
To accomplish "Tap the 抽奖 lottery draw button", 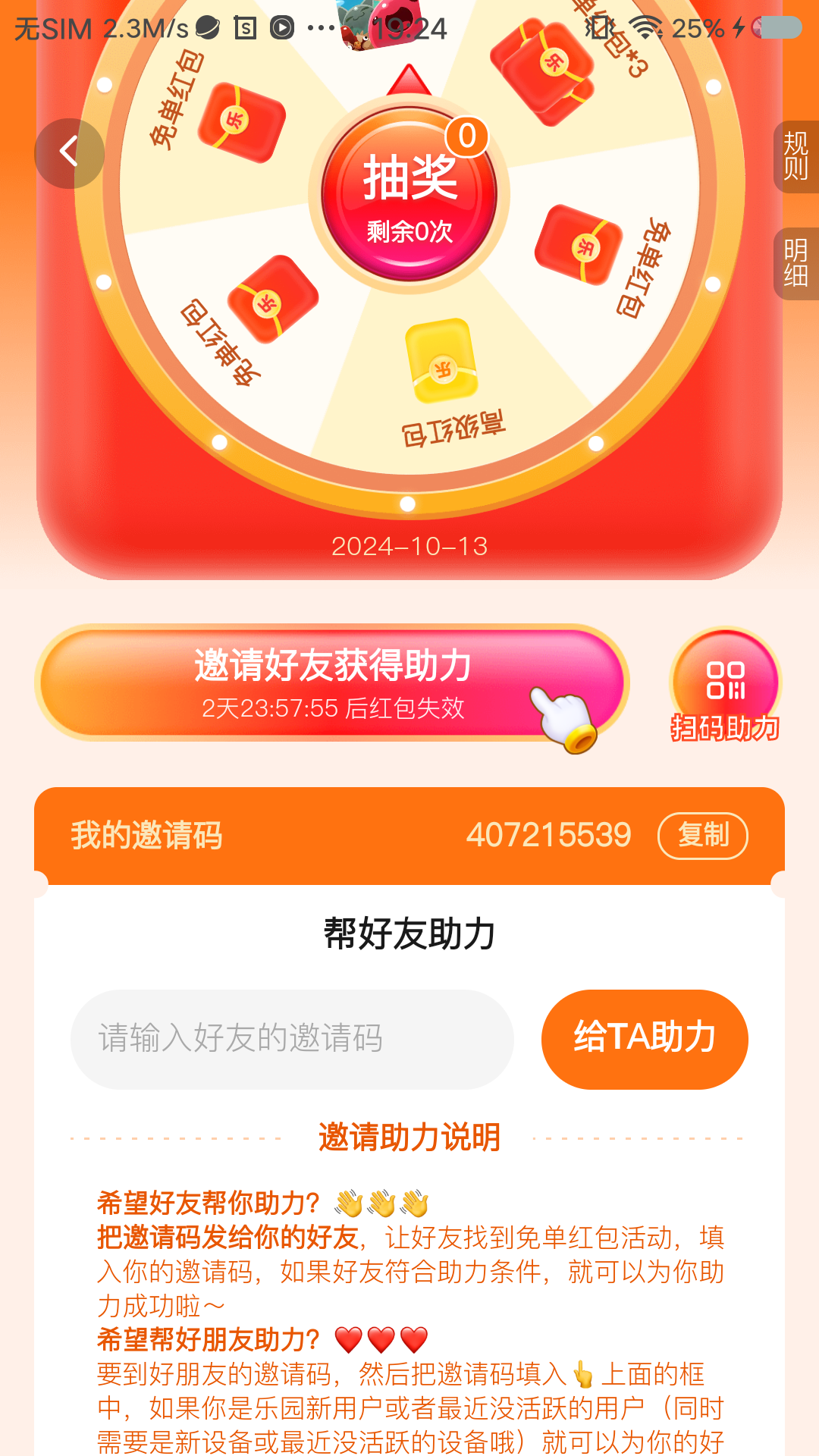I will pos(409,195).
